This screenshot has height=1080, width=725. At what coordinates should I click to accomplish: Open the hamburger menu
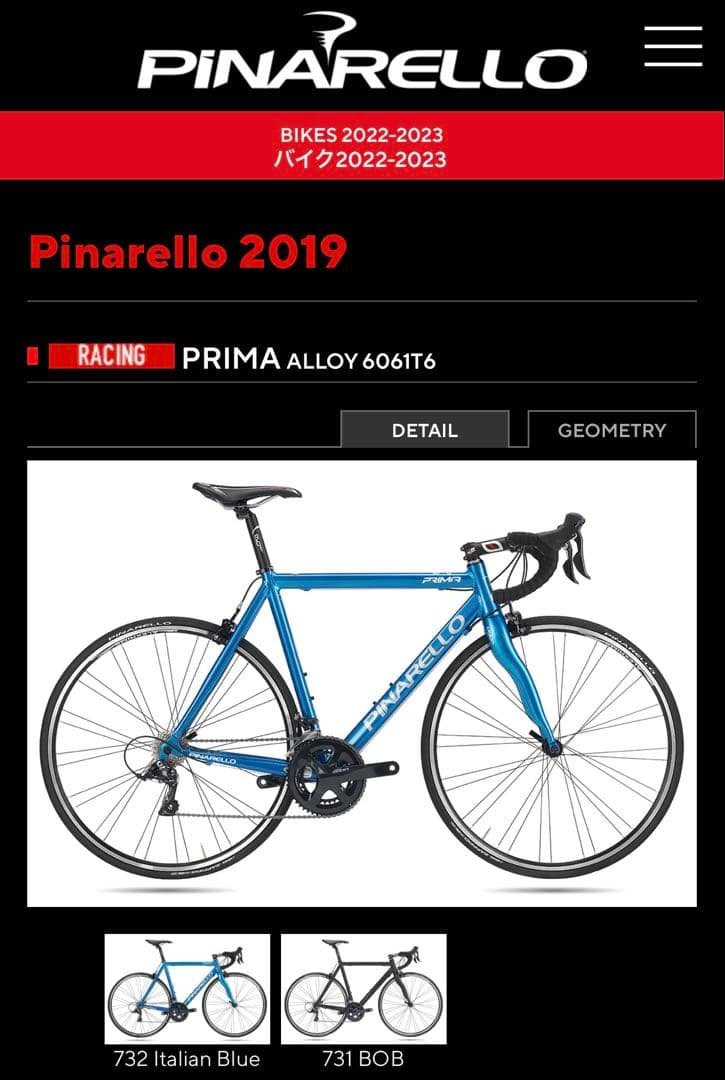[673, 47]
